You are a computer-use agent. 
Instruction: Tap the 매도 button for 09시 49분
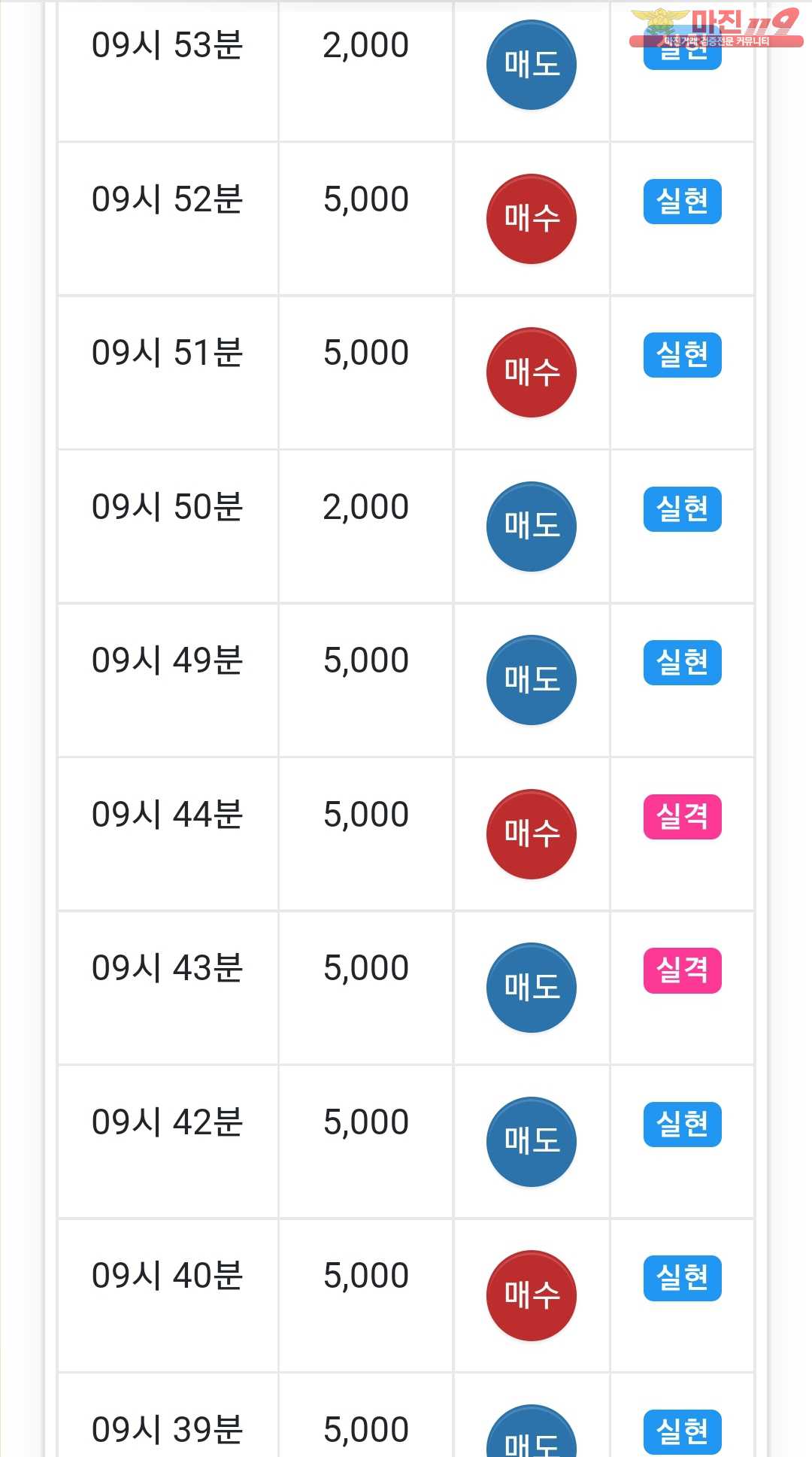coord(532,680)
